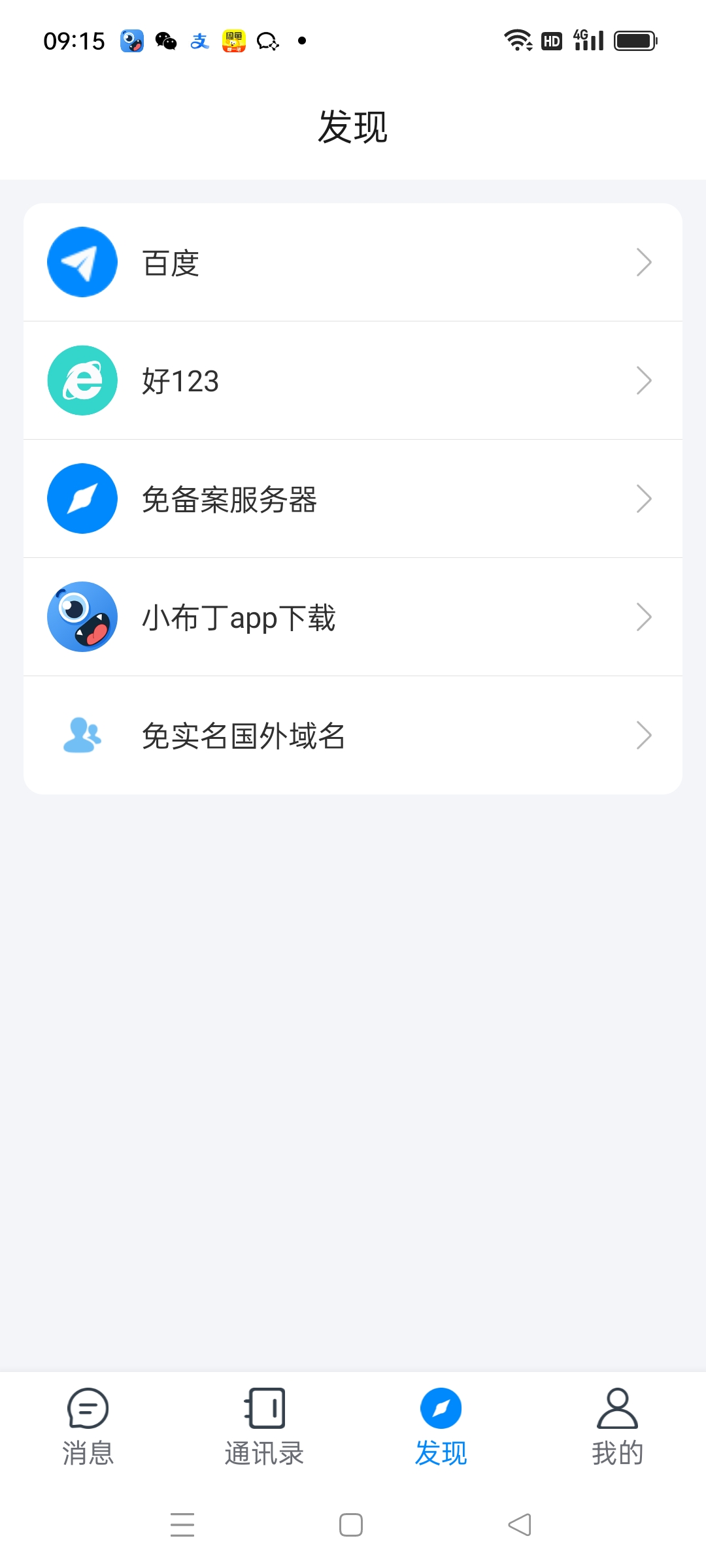Tap the 小布丁 monster mascot icon
This screenshot has width=706, height=1568.
(82, 616)
